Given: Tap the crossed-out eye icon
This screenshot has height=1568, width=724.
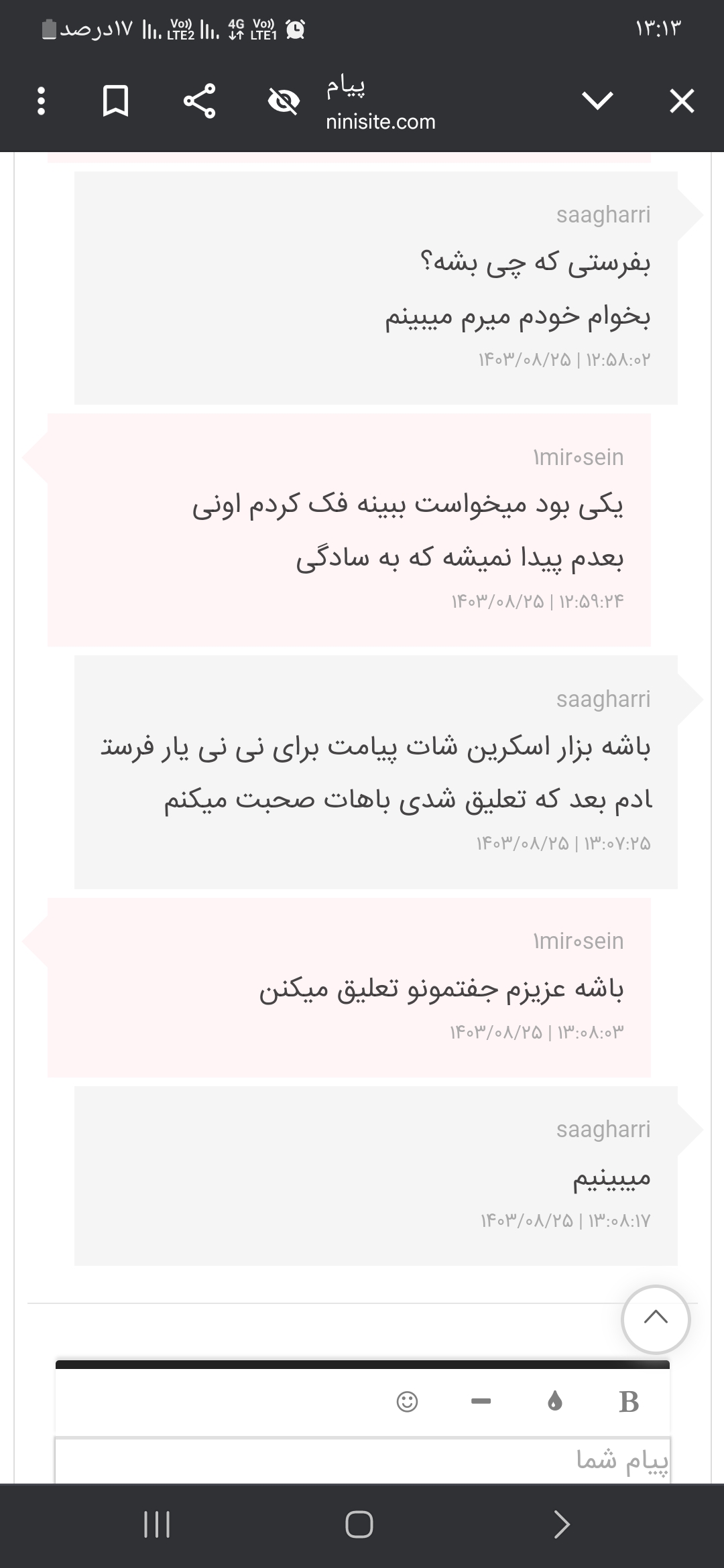Looking at the screenshot, I should [x=284, y=102].
